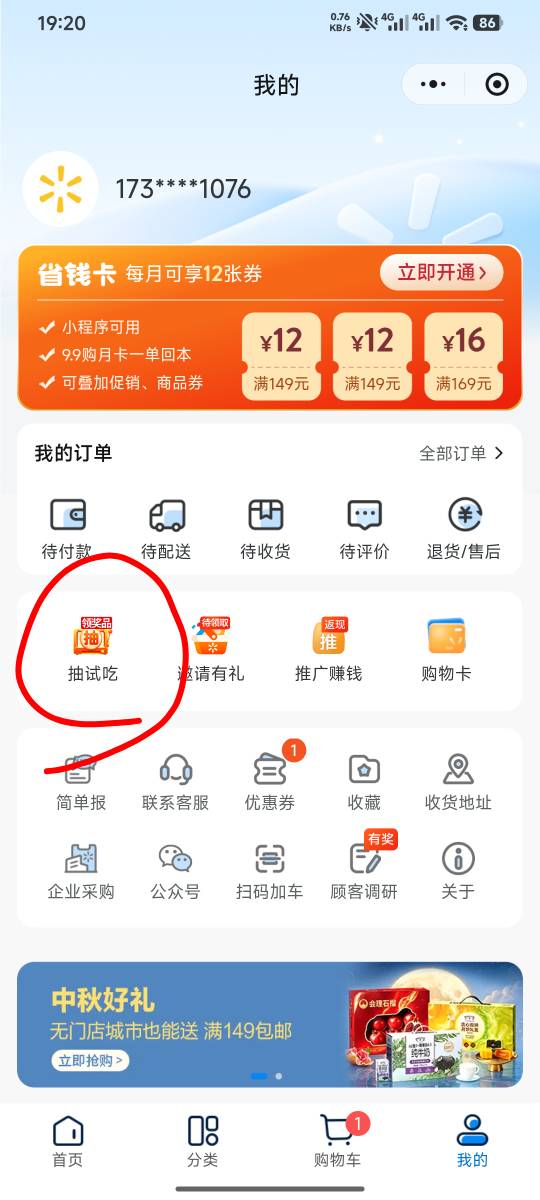Open 待配送 orders
This screenshot has height=1200, width=540.
[x=167, y=529]
